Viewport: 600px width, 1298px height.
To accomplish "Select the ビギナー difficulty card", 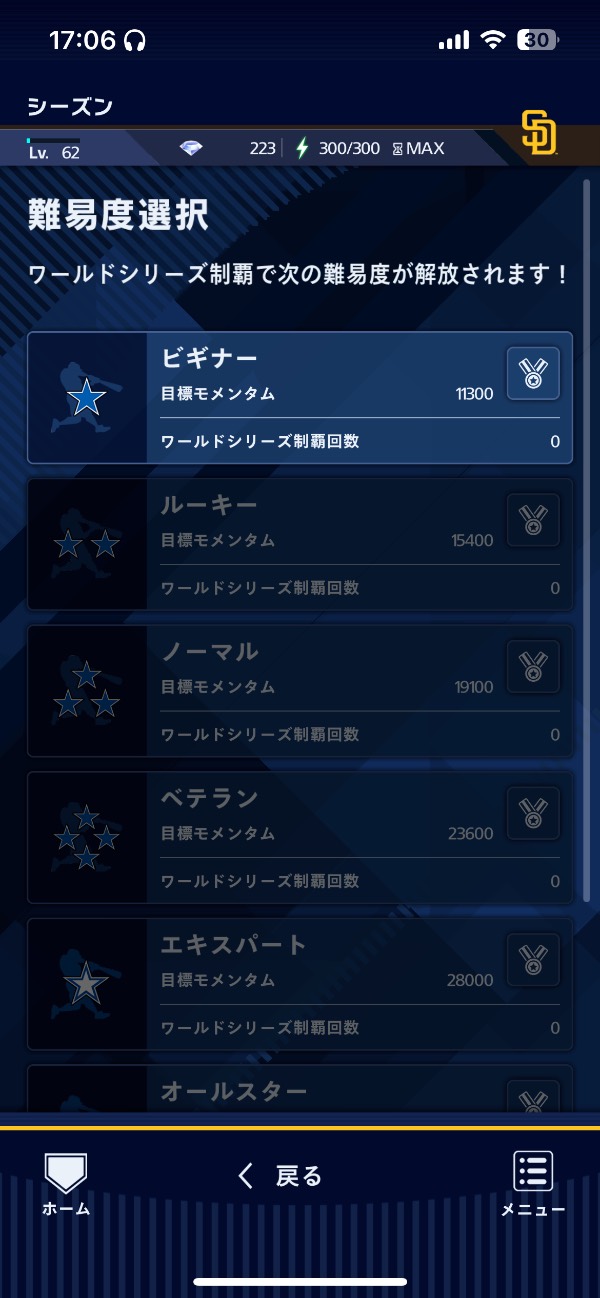I will (300, 398).
